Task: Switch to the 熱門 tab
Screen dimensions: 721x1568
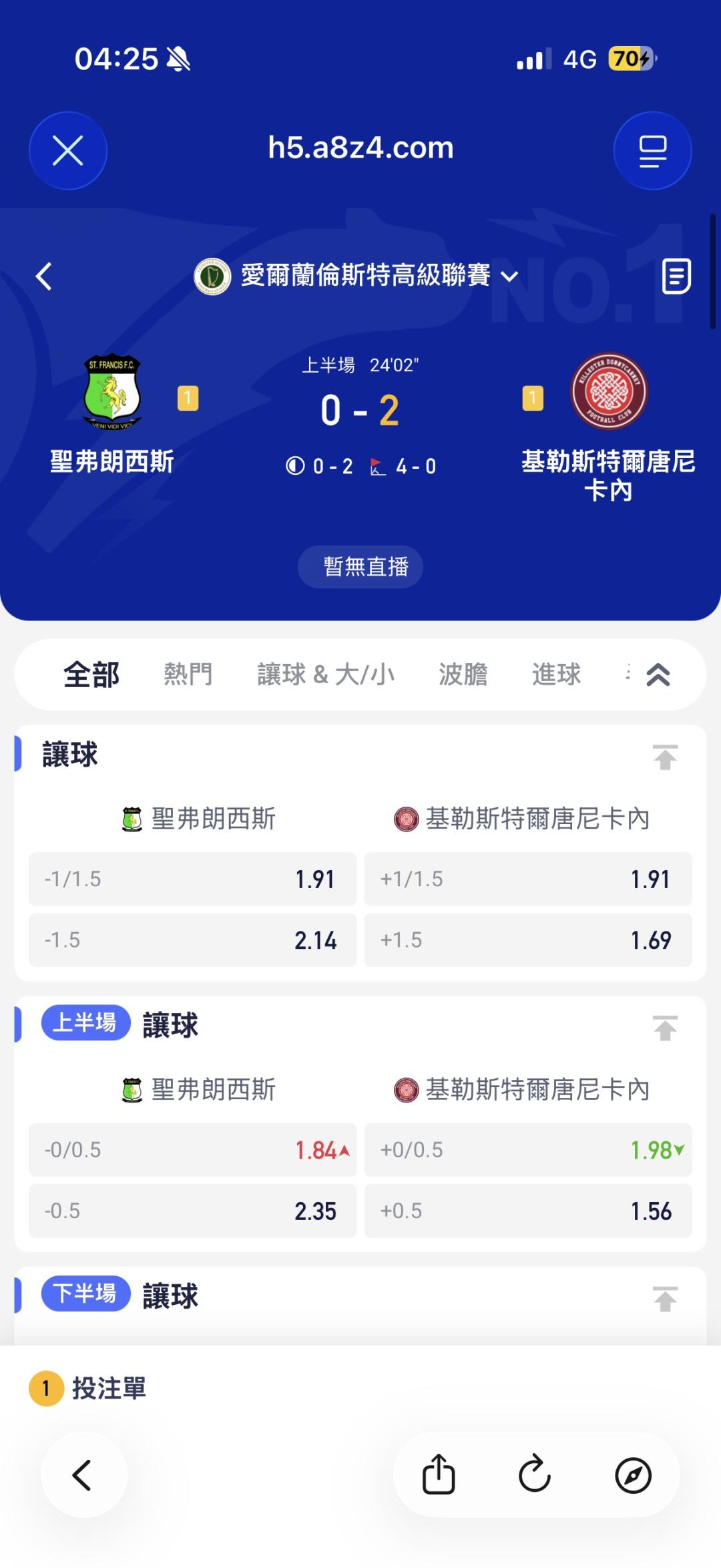Action: pyautogui.click(x=188, y=674)
